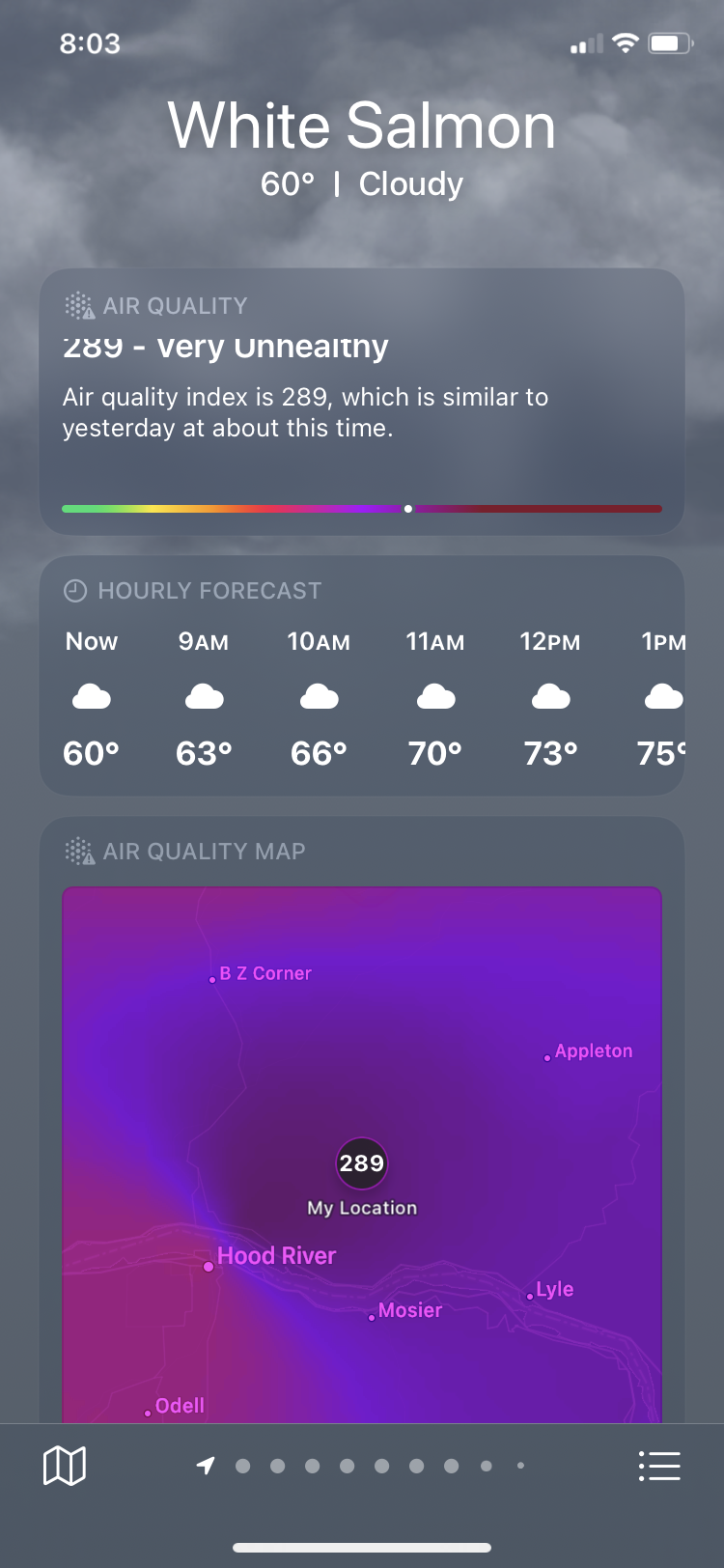
Task: Jump to locations using the page indicator
Action: [363, 1466]
